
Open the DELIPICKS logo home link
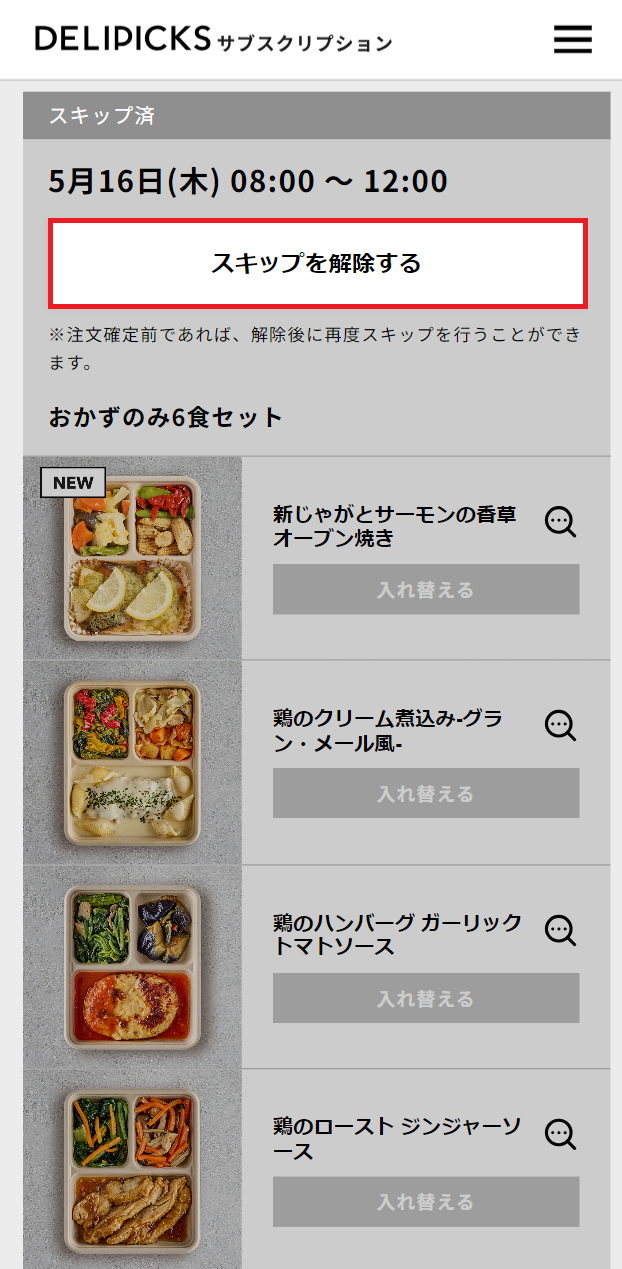(123, 39)
